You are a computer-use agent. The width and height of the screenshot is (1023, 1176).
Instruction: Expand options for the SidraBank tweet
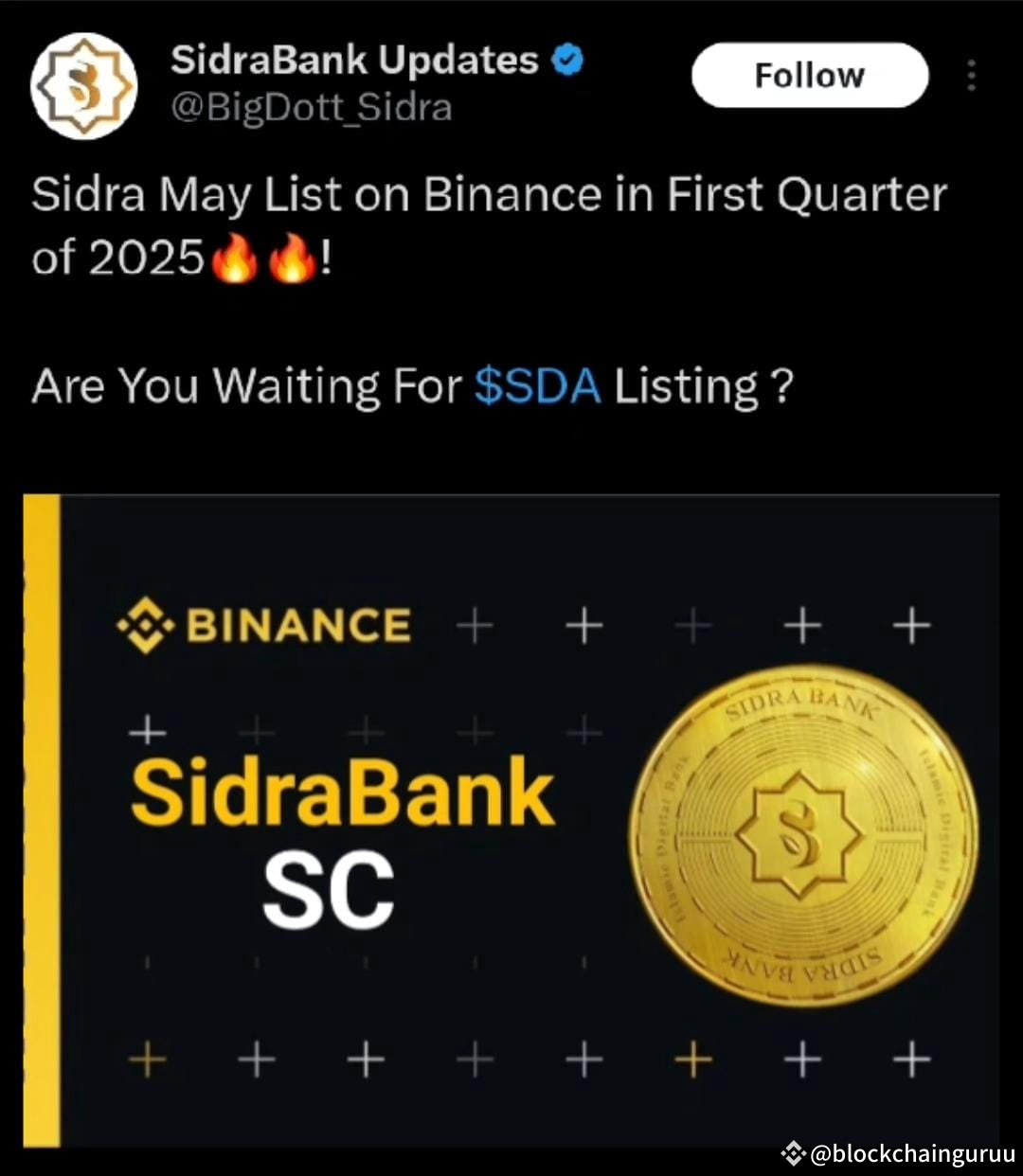pos(970,76)
